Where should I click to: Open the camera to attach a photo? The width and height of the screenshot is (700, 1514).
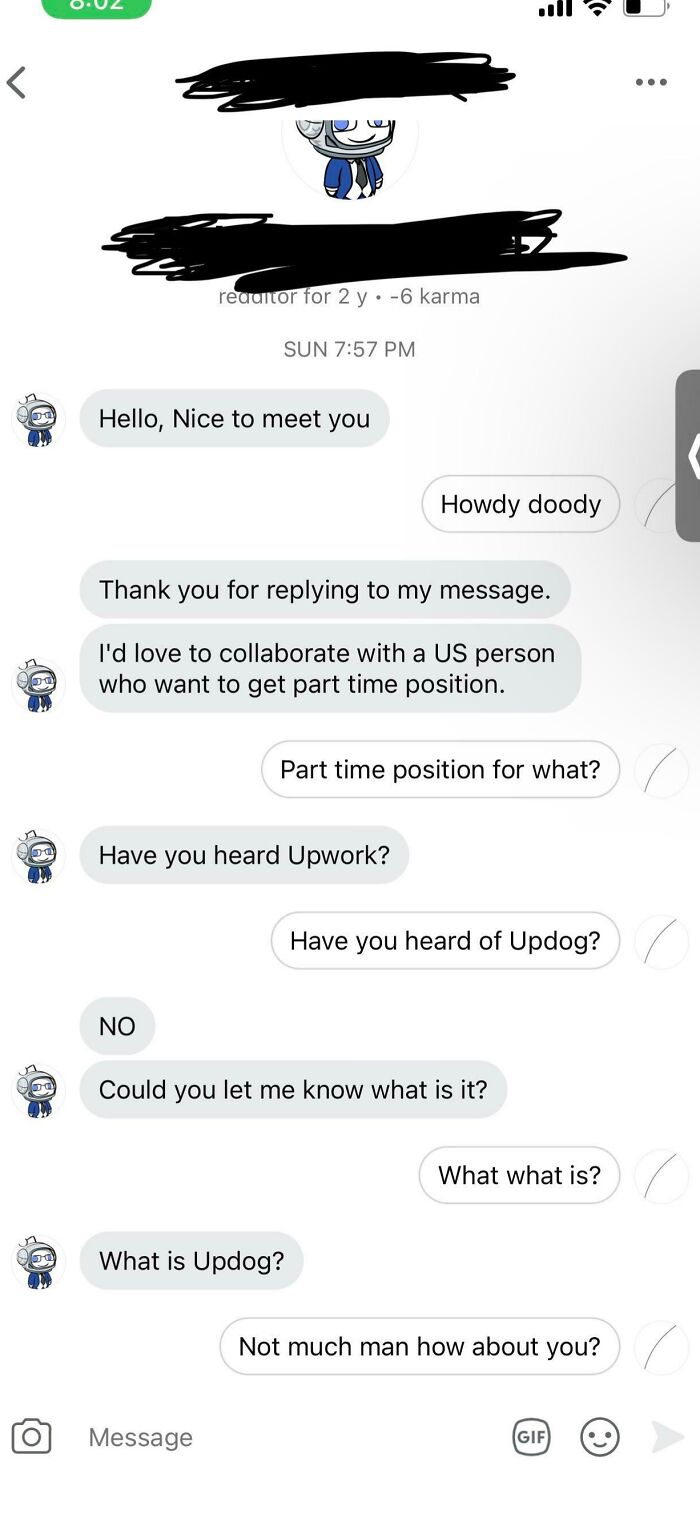(31, 1437)
